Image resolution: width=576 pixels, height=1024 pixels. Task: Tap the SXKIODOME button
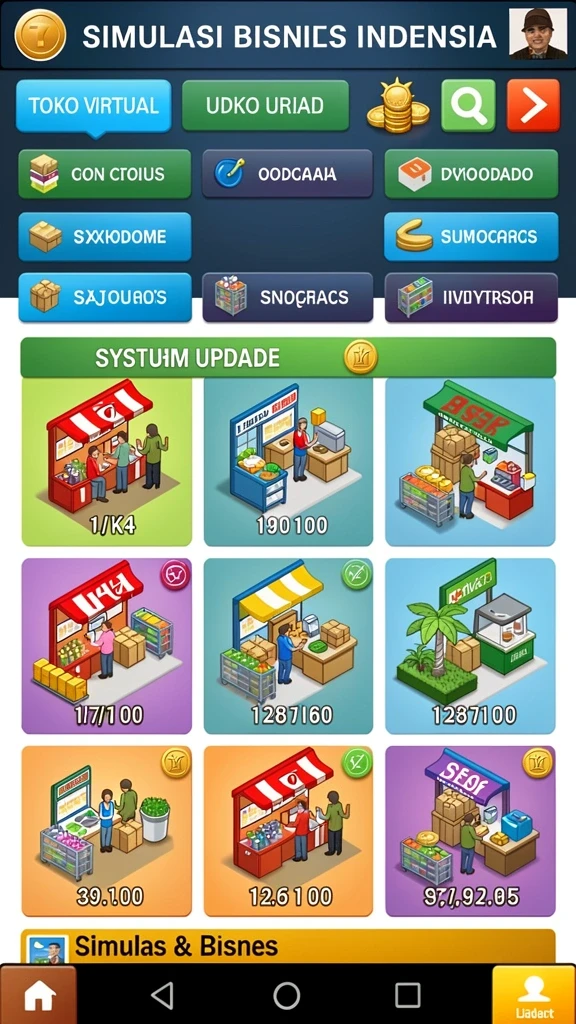[104, 236]
